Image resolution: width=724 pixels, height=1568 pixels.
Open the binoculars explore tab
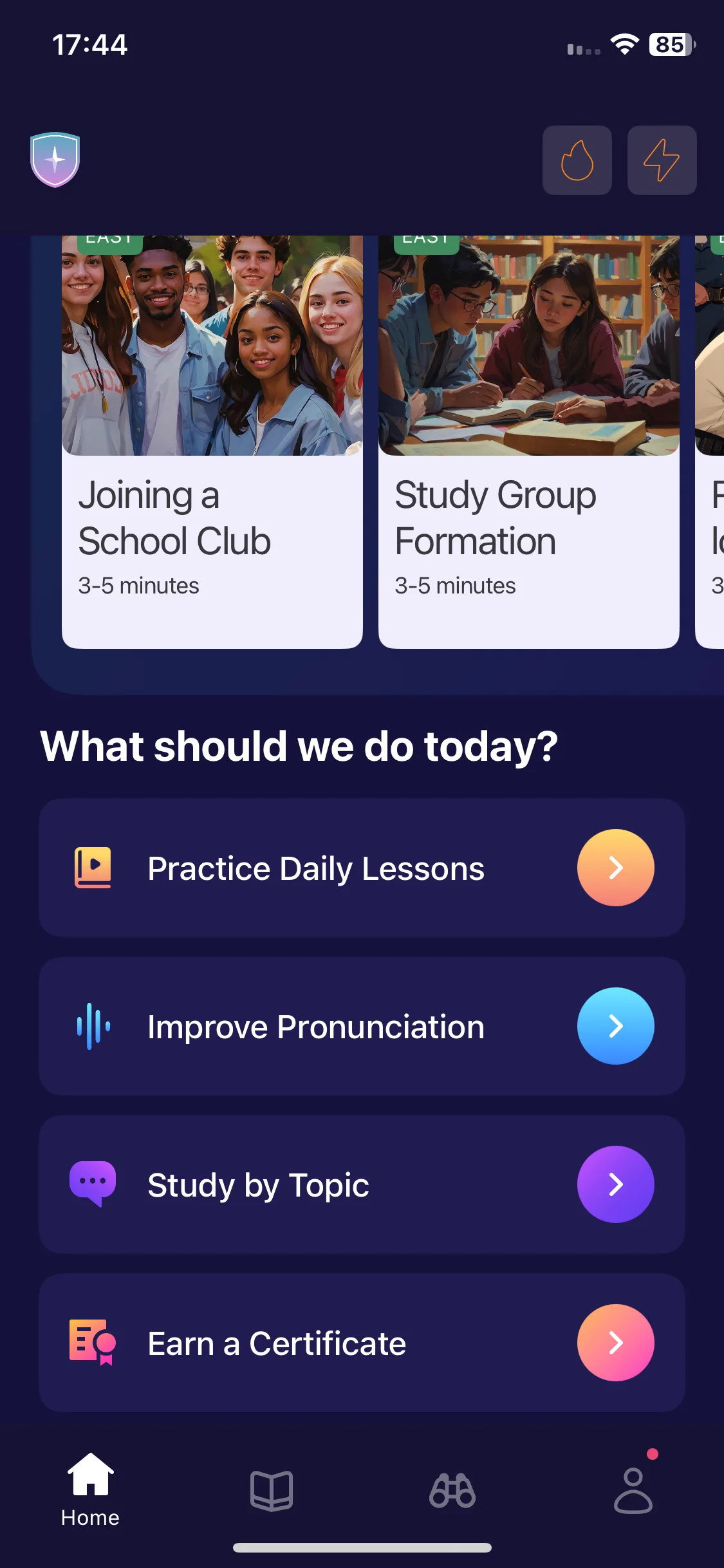(x=452, y=1489)
